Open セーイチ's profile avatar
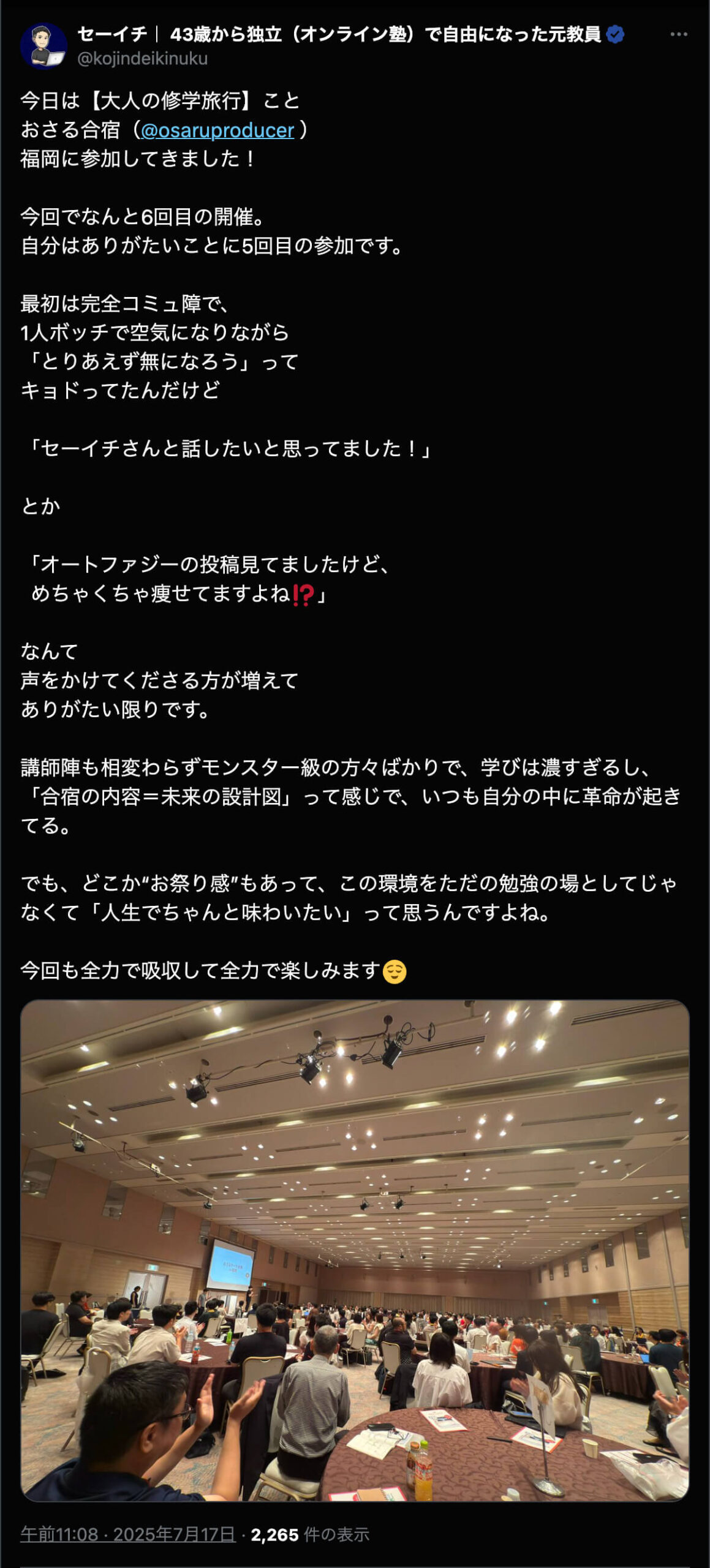 (x=43, y=47)
